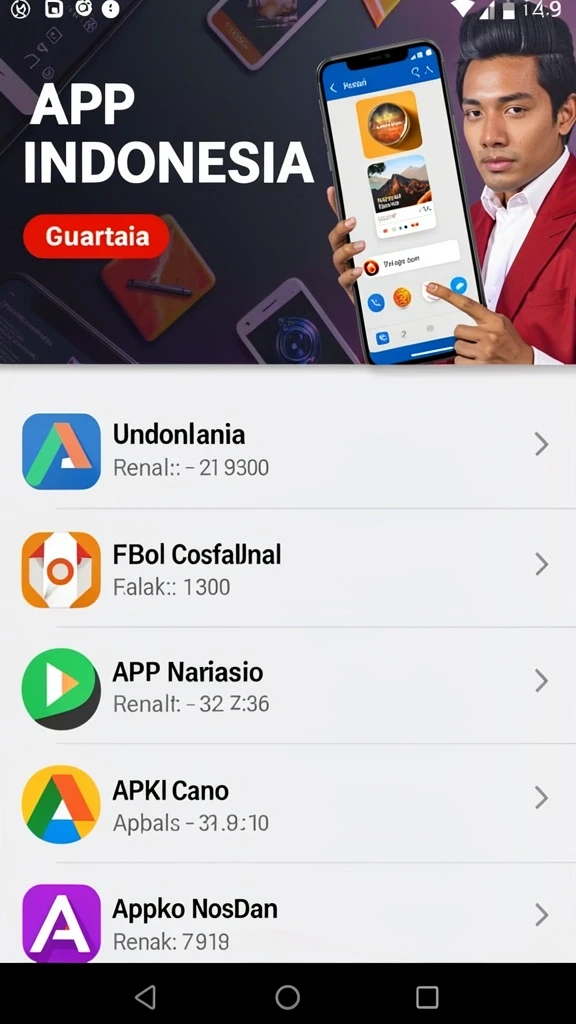Tap the APP INDONESIA banner
This screenshot has width=576, height=1024.
288,182
